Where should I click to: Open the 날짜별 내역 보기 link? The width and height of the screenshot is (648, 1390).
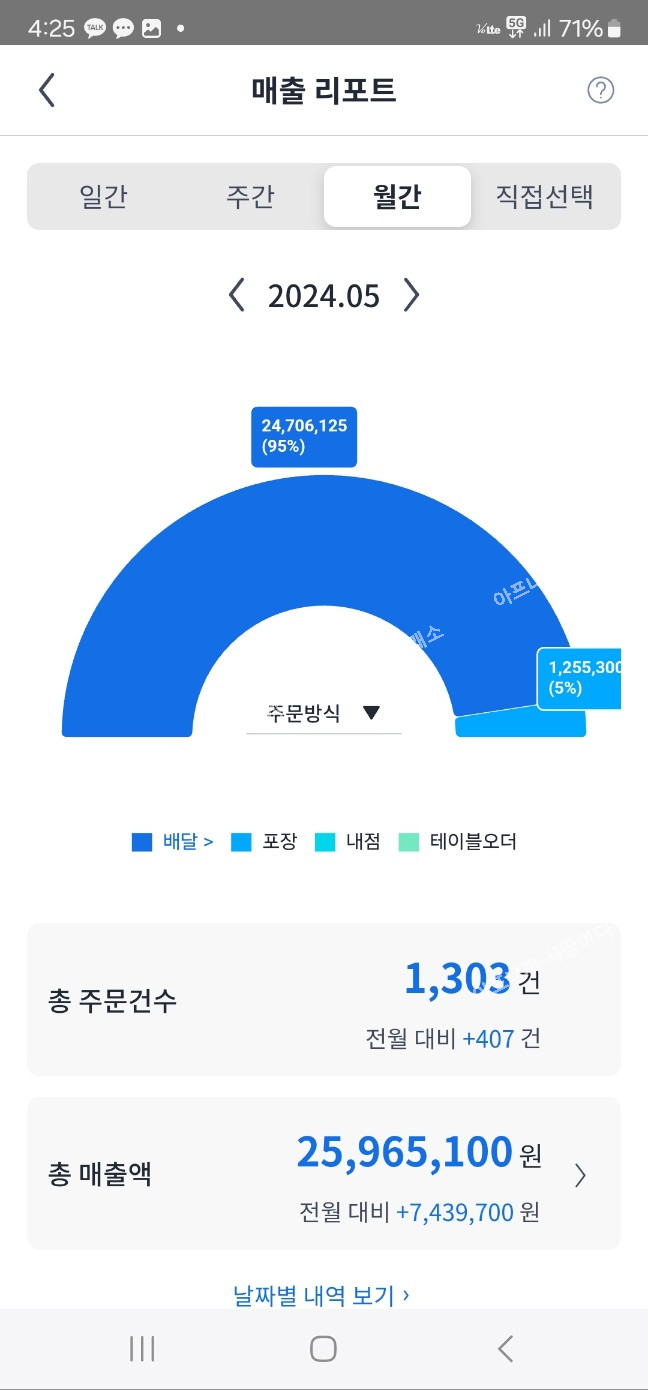pyautogui.click(x=321, y=1296)
